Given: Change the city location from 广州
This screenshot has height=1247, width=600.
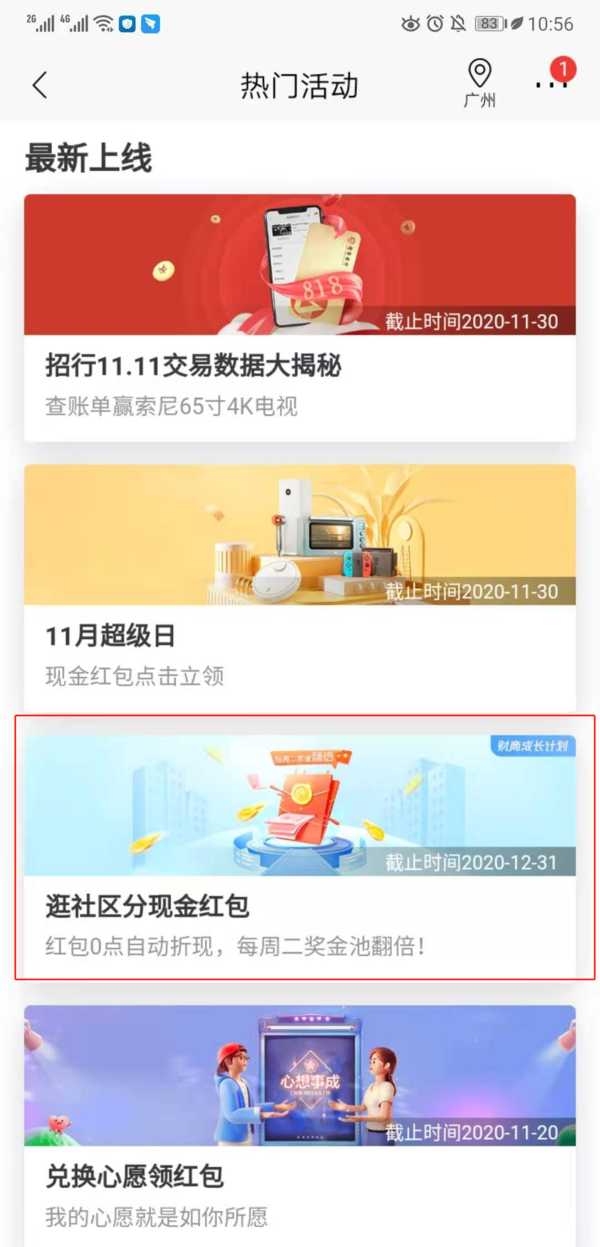Looking at the screenshot, I should click(x=480, y=83).
